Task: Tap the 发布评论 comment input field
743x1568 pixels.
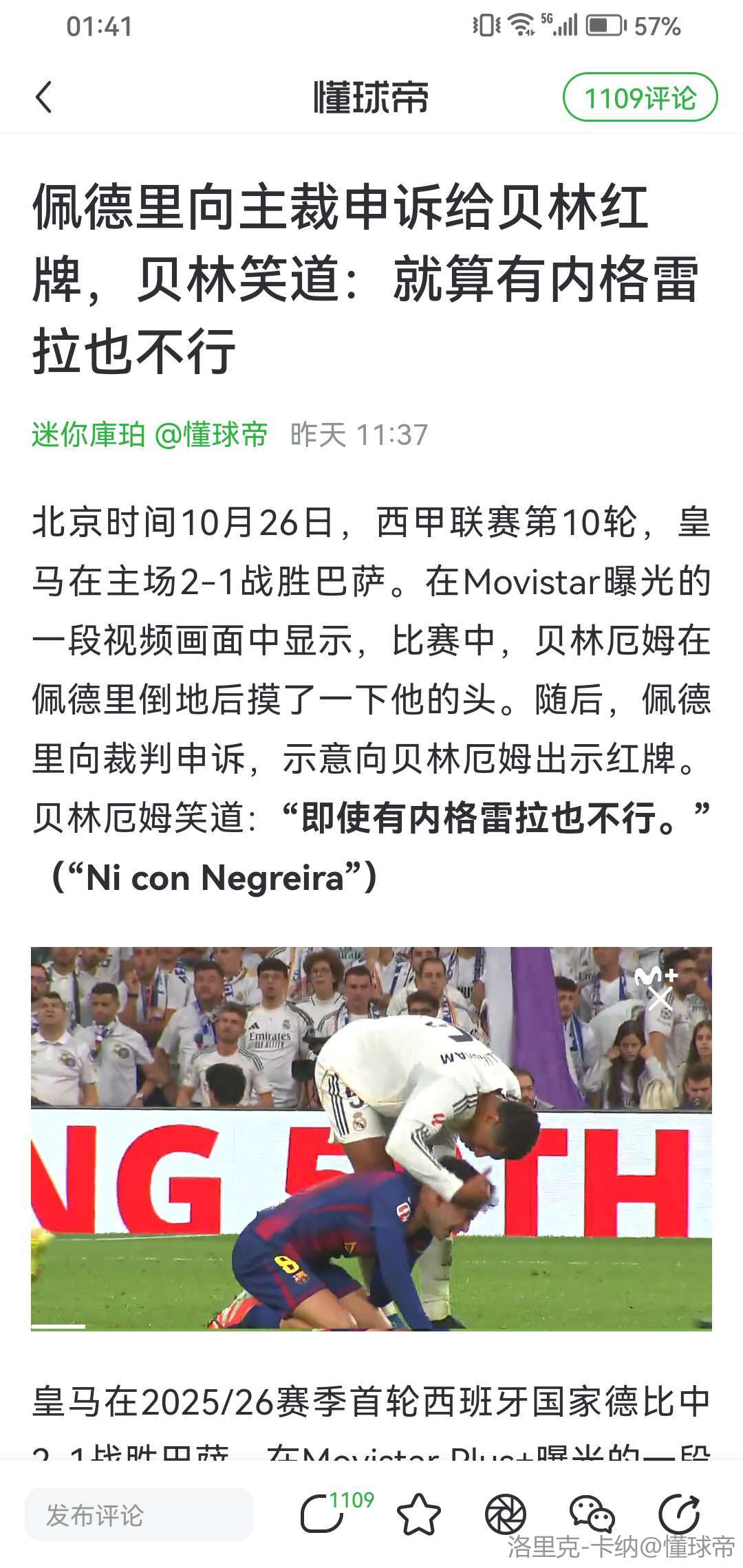Action: 139,1515
